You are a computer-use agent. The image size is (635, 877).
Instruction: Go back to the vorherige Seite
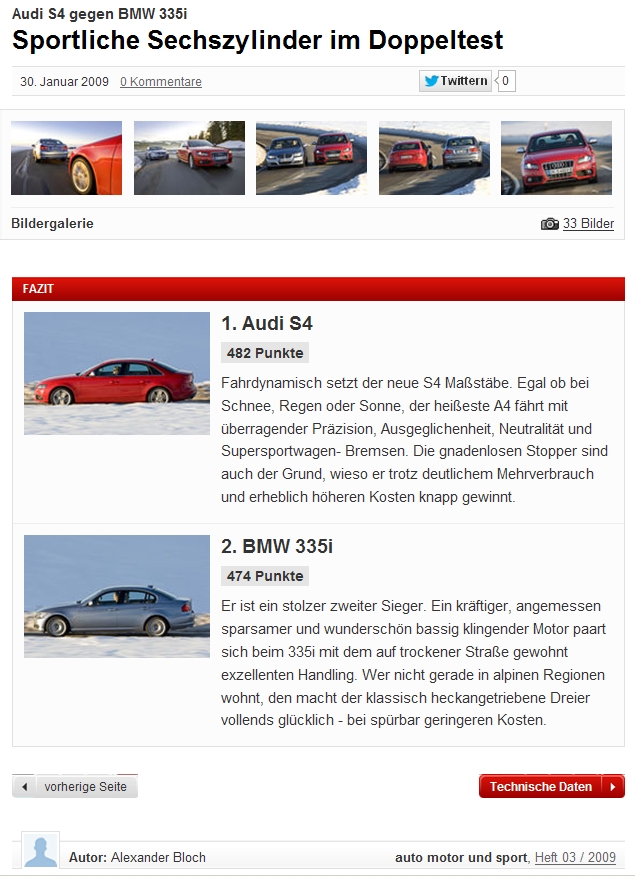pyautogui.click(x=76, y=787)
